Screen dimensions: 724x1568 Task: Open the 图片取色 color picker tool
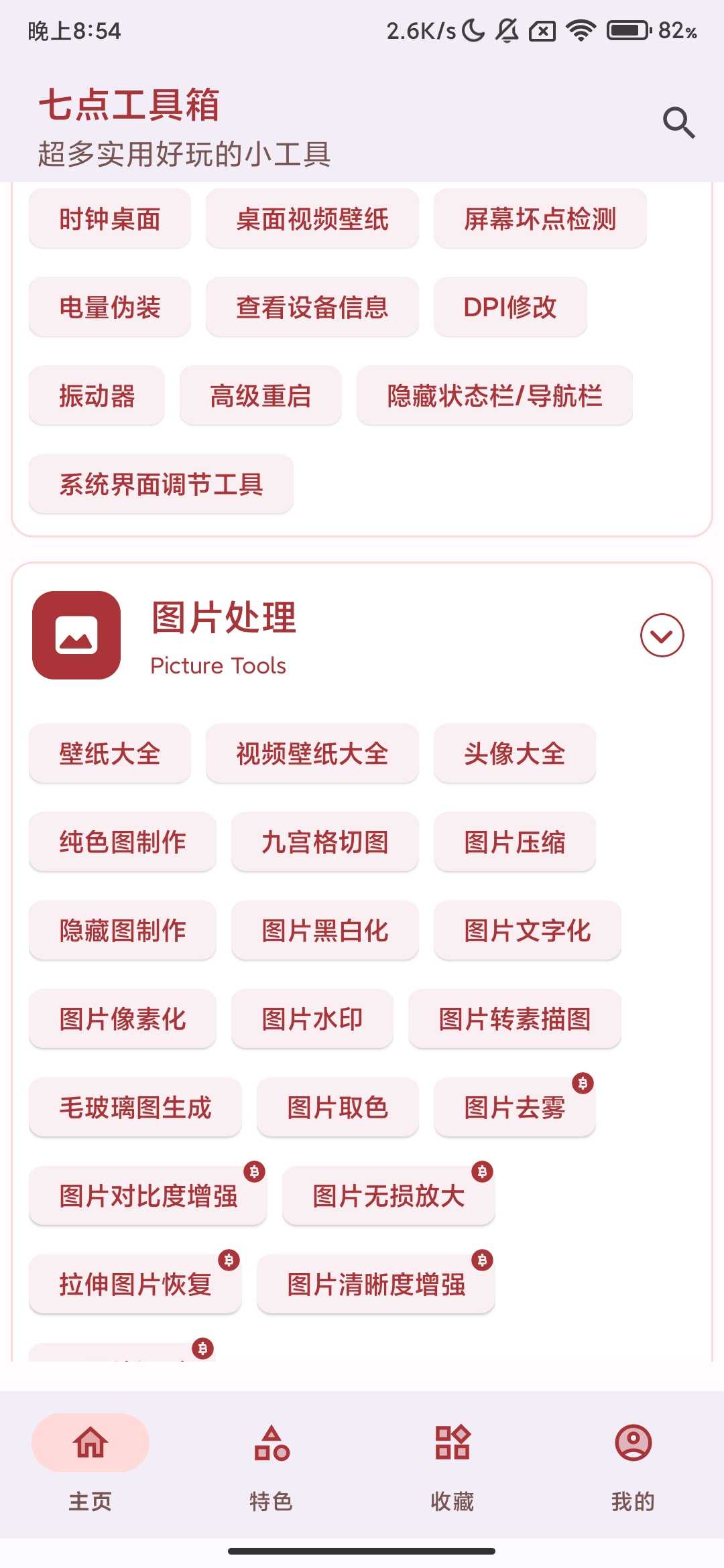(x=338, y=1107)
